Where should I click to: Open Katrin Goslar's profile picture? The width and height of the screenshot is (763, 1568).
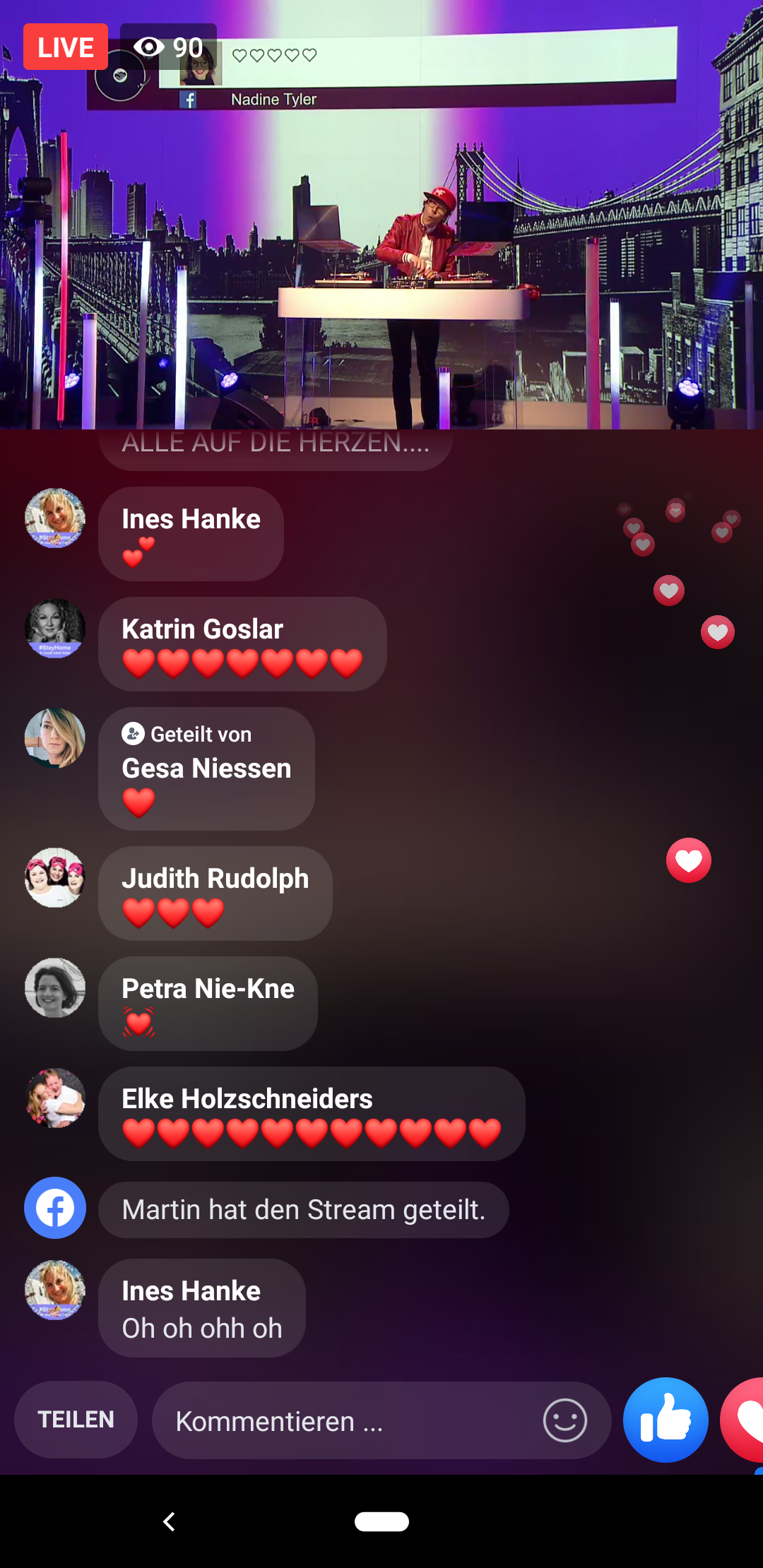point(55,628)
